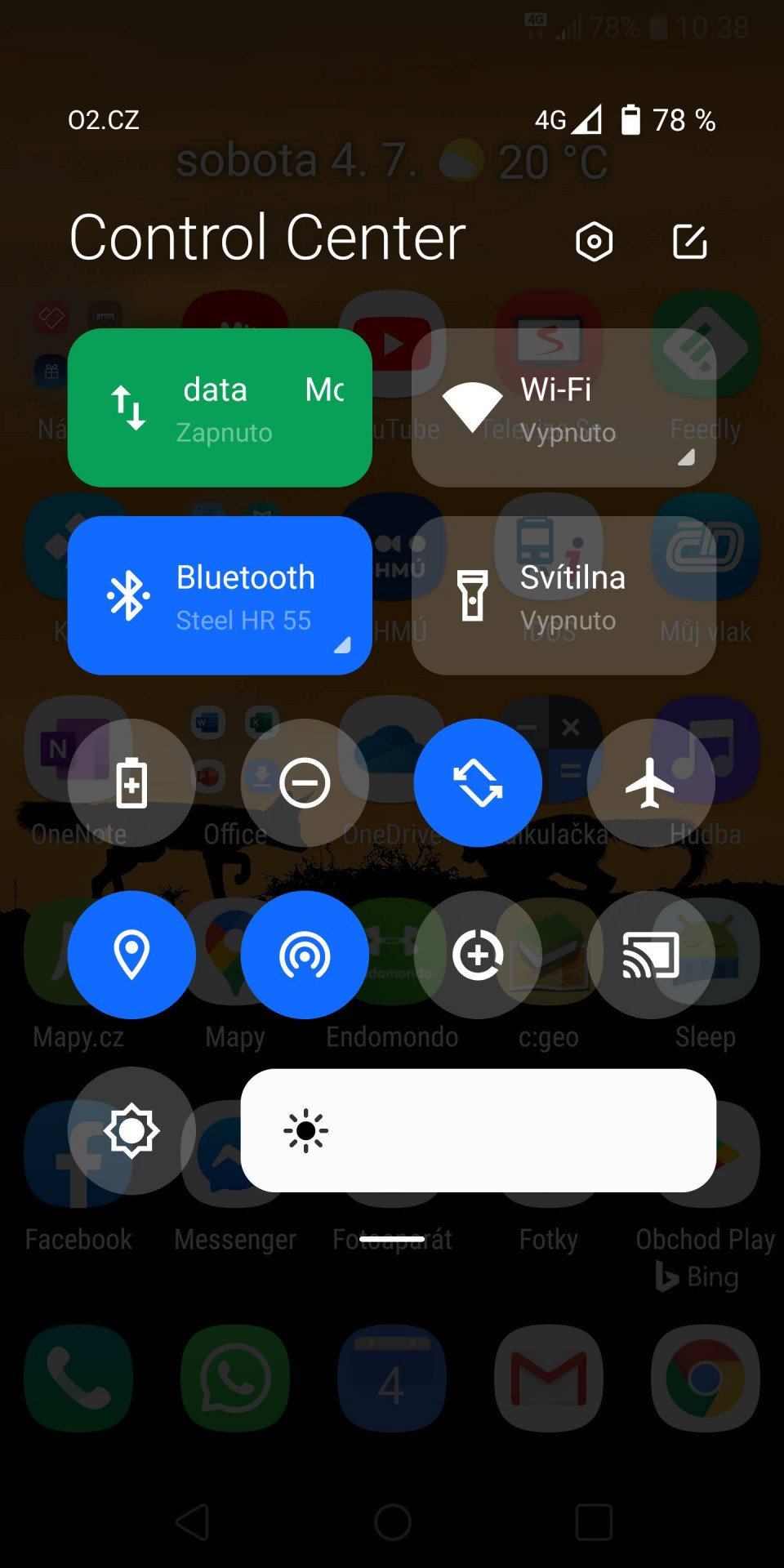This screenshot has width=784, height=1568.
Task: Enable battery saver mode
Action: (131, 782)
